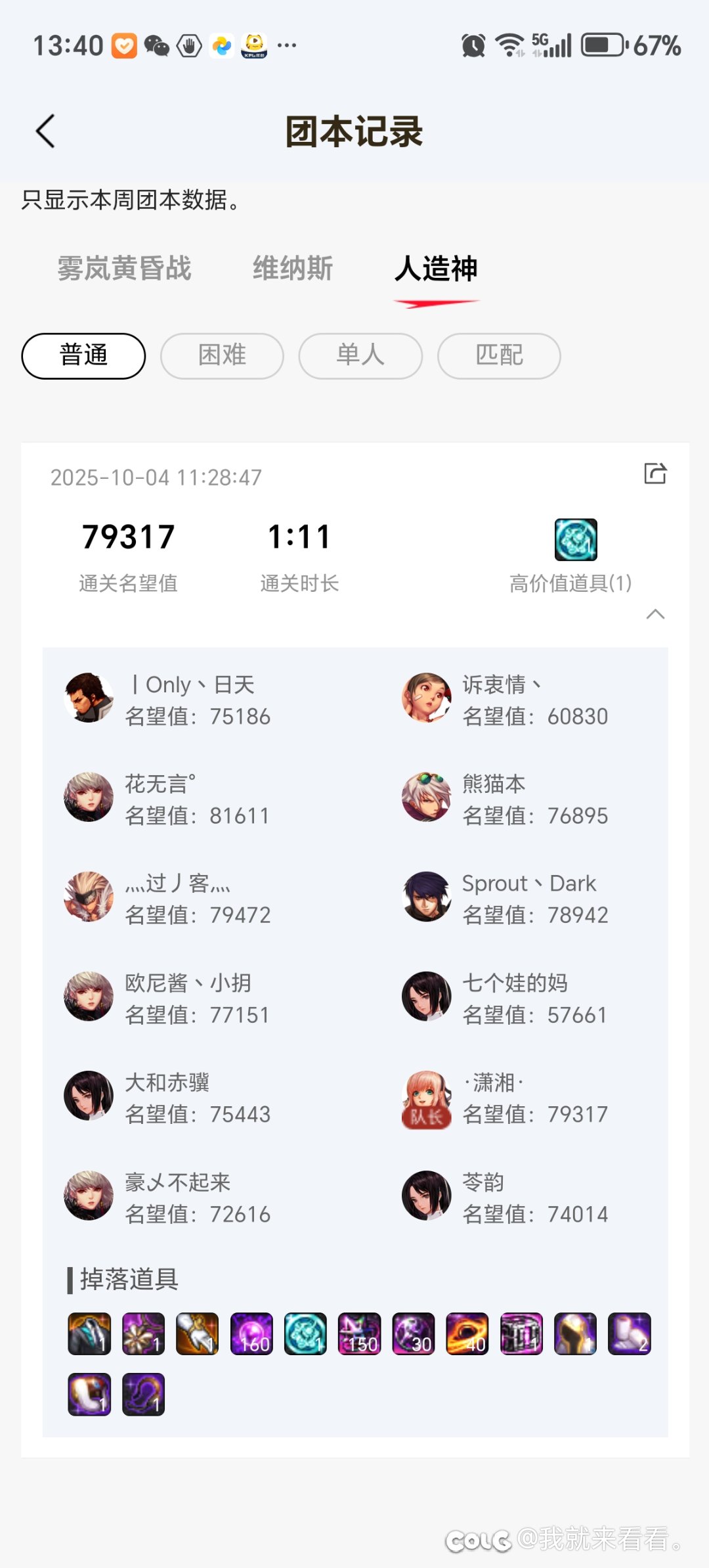Select the 人造神 tab
The image size is (709, 1568).
click(x=436, y=268)
